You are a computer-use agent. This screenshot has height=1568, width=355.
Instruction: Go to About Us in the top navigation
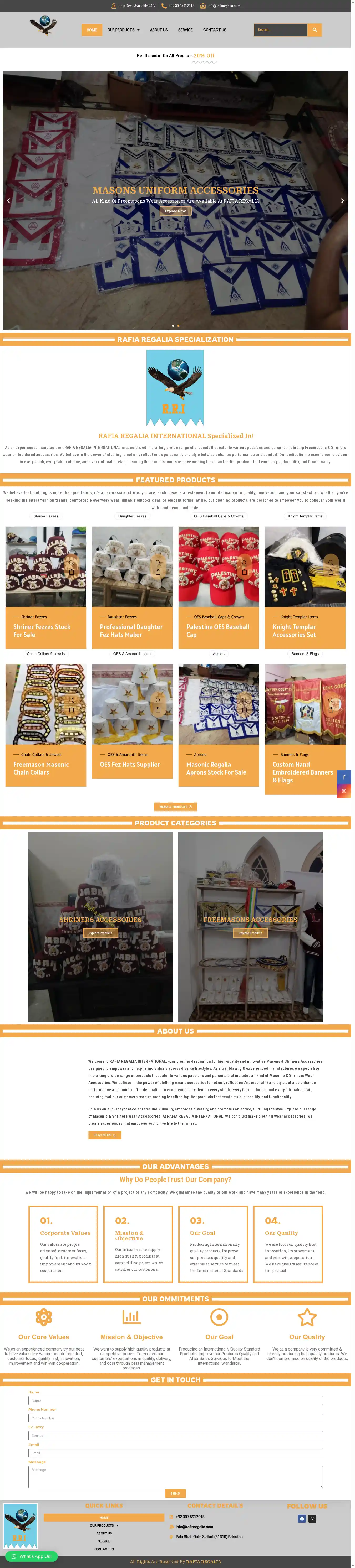[159, 30]
